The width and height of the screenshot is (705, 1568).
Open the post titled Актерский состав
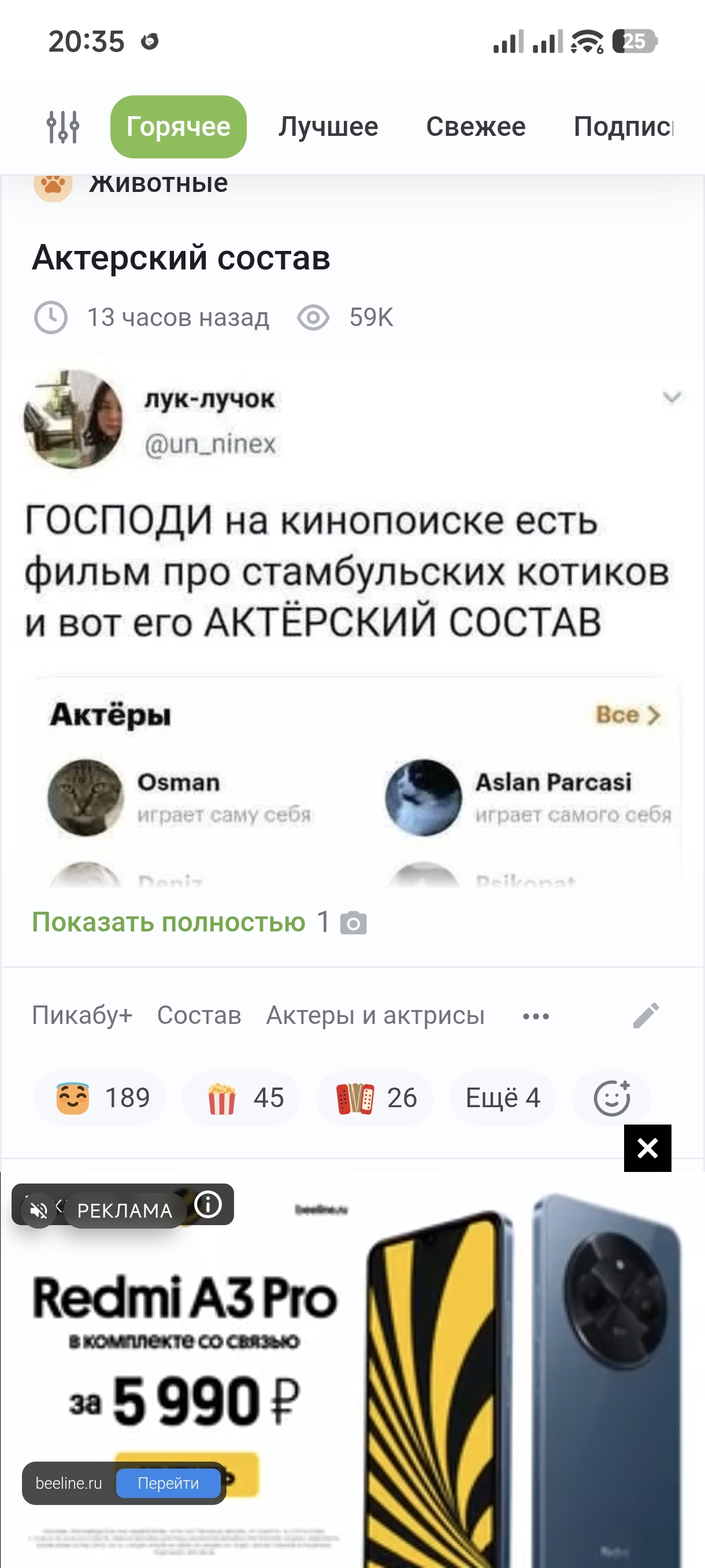pyautogui.click(x=181, y=257)
